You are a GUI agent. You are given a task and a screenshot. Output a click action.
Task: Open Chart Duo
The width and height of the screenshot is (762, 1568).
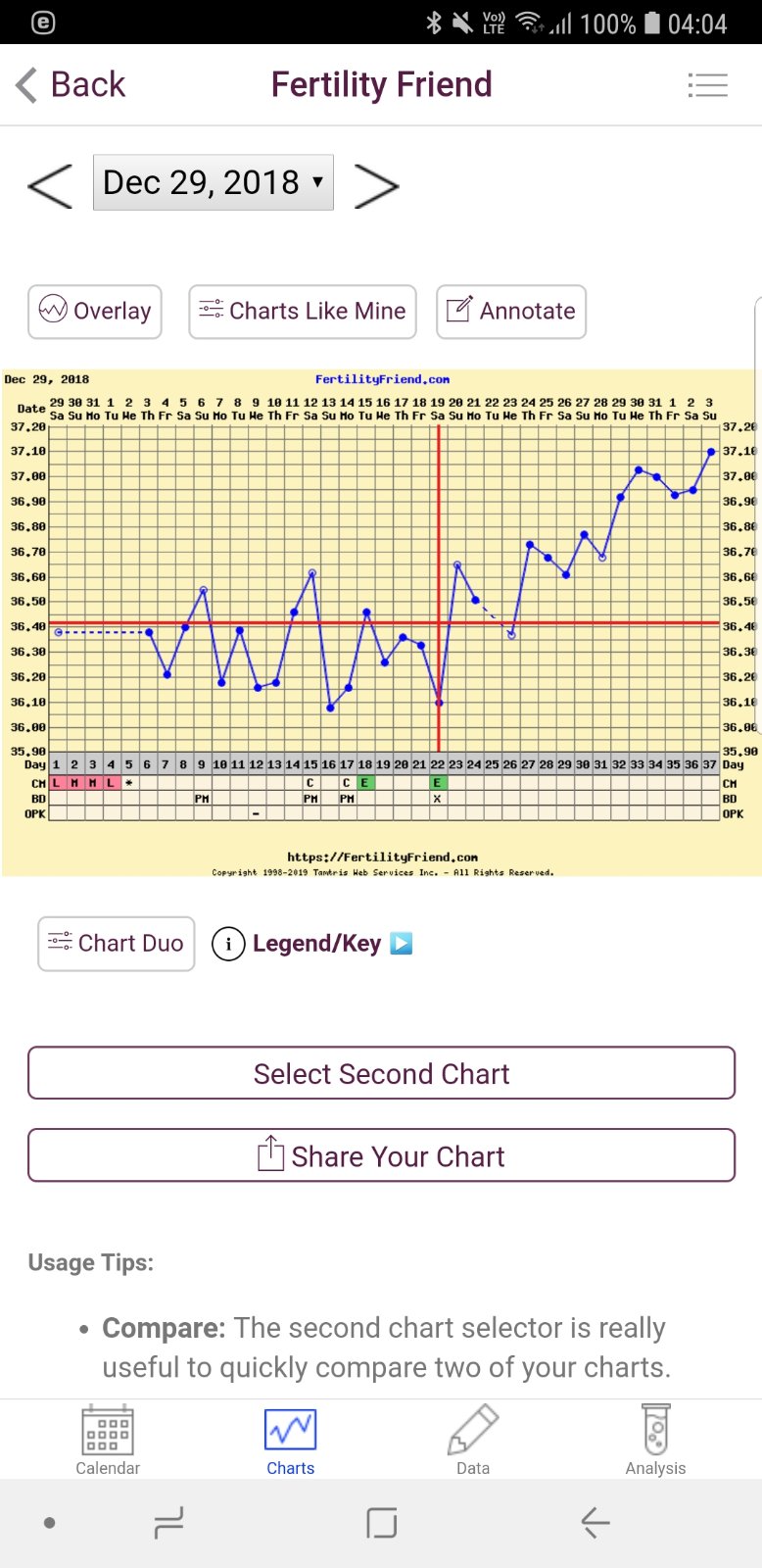coord(116,944)
